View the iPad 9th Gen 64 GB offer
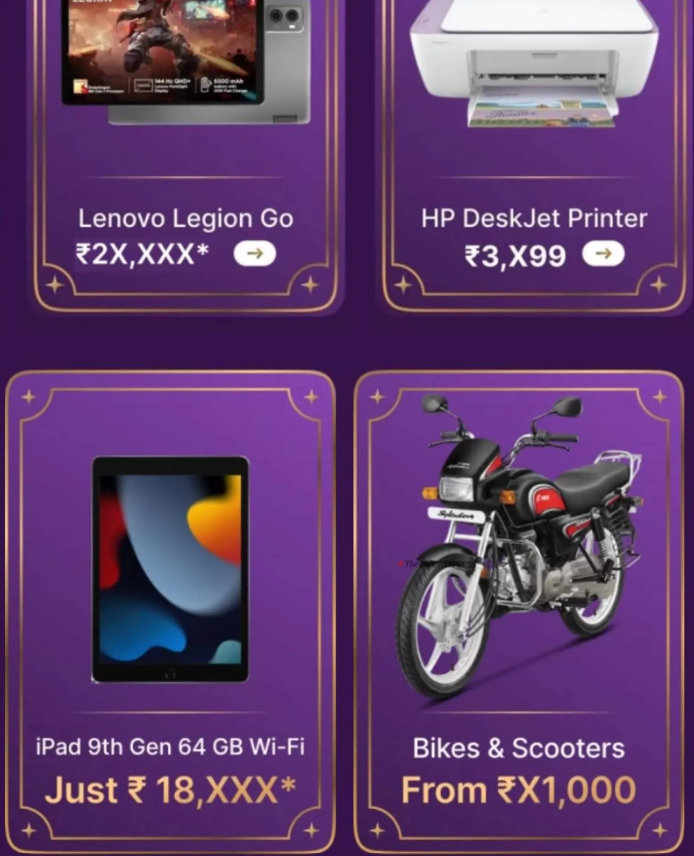The width and height of the screenshot is (694, 856). click(170, 610)
